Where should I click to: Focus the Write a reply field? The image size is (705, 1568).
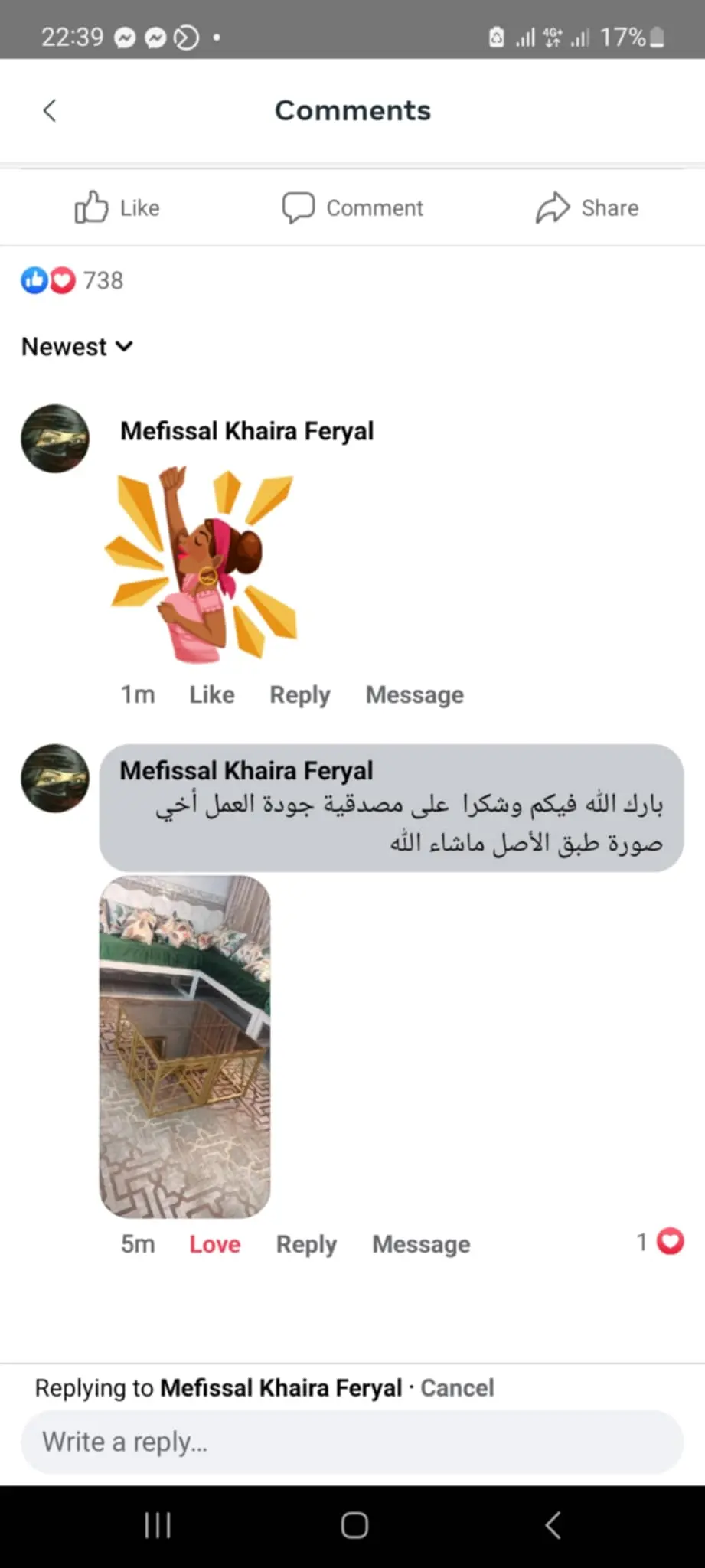352,1442
